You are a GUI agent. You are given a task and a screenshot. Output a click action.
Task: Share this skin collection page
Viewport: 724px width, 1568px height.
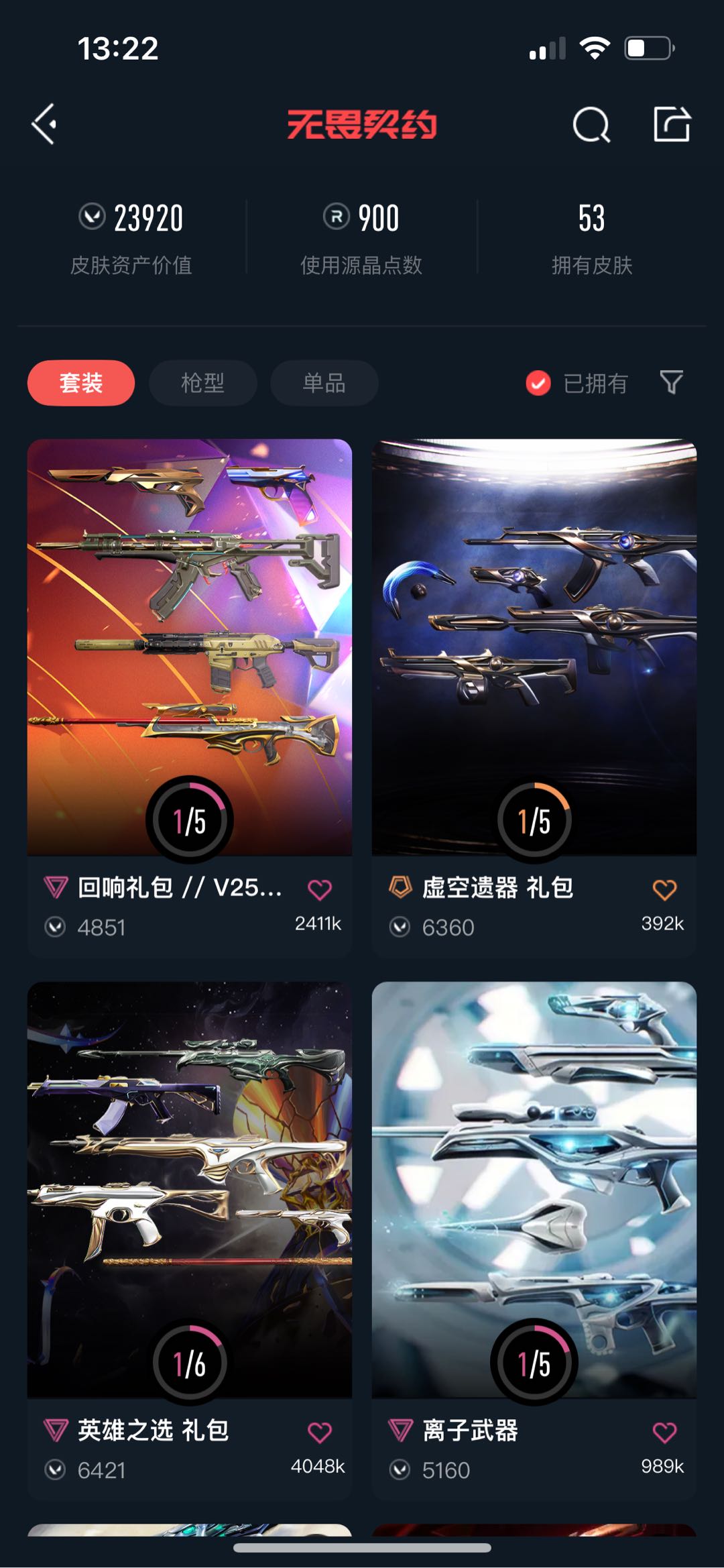coord(671,124)
